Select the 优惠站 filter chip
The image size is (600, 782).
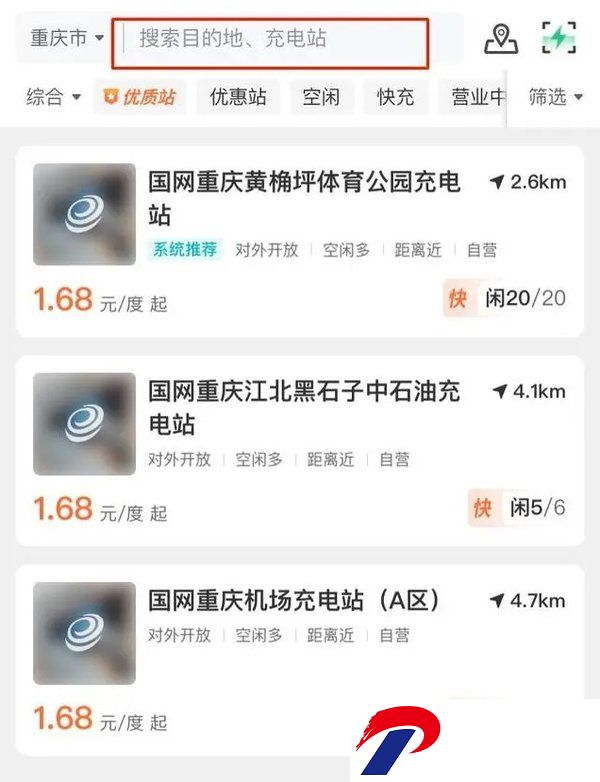pyautogui.click(x=238, y=97)
